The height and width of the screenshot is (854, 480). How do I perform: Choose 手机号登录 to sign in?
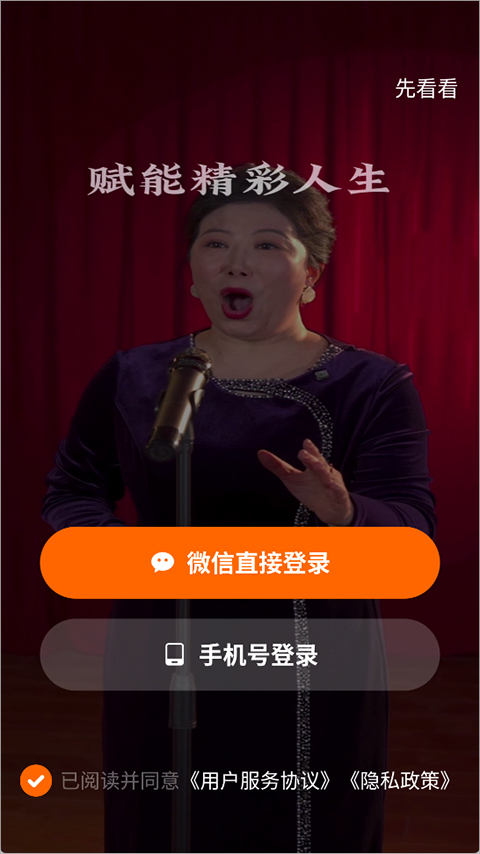click(240, 655)
